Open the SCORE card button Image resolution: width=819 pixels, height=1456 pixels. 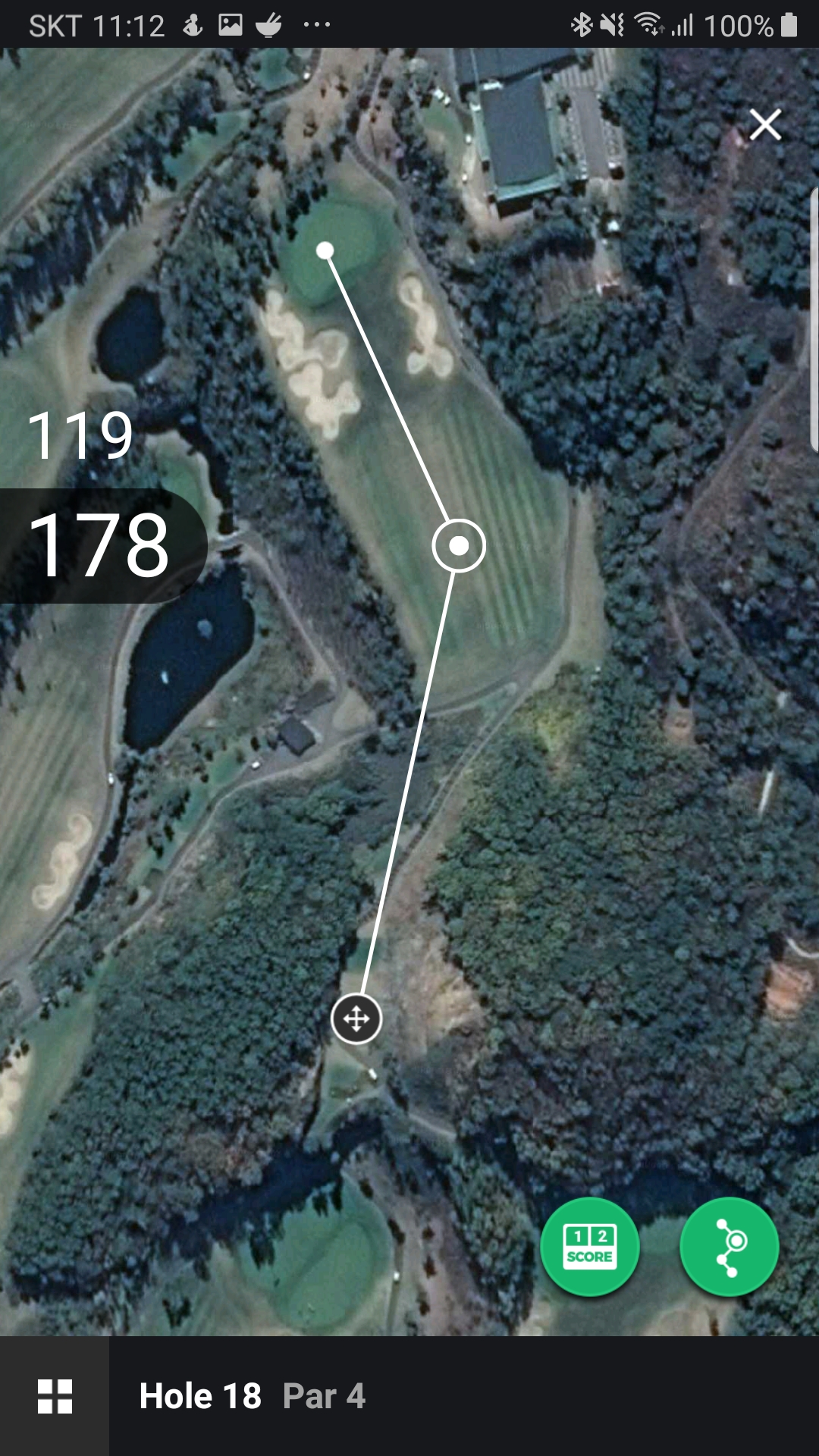click(589, 1246)
